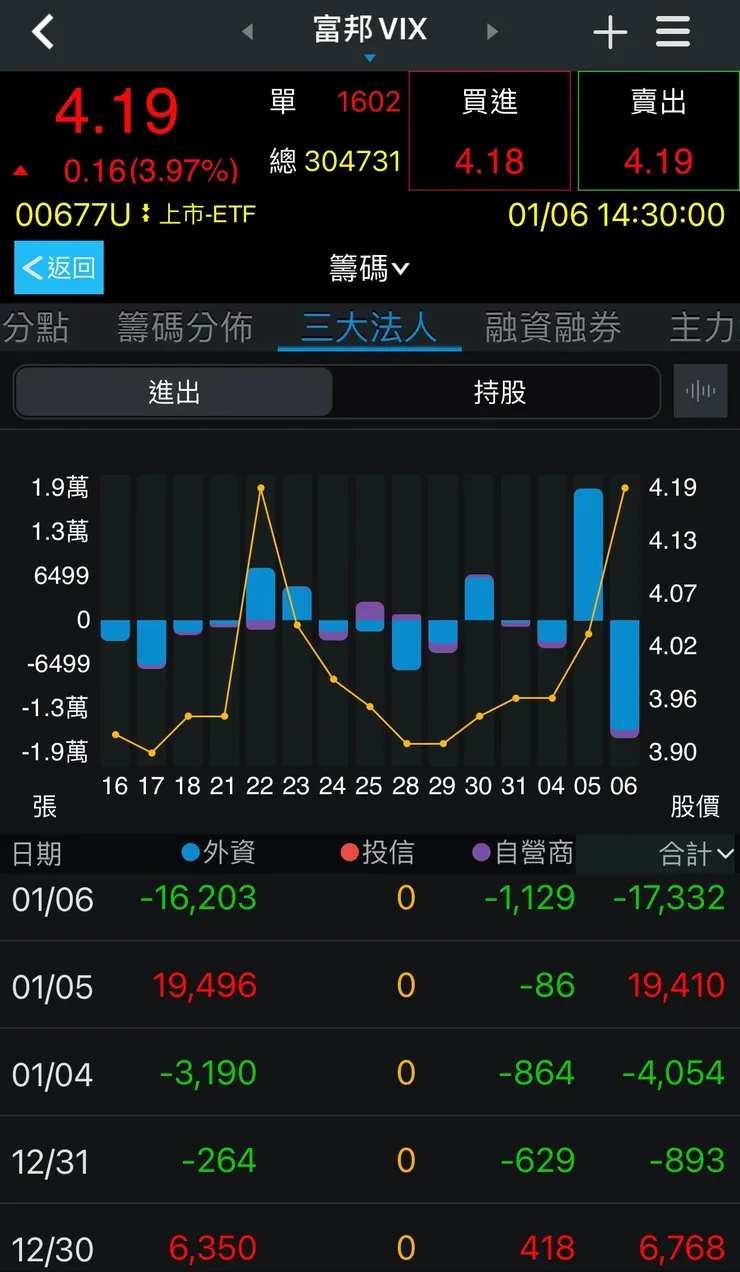The image size is (740, 1272).
Task: Open the hamburger menu at top right
Action: [672, 32]
